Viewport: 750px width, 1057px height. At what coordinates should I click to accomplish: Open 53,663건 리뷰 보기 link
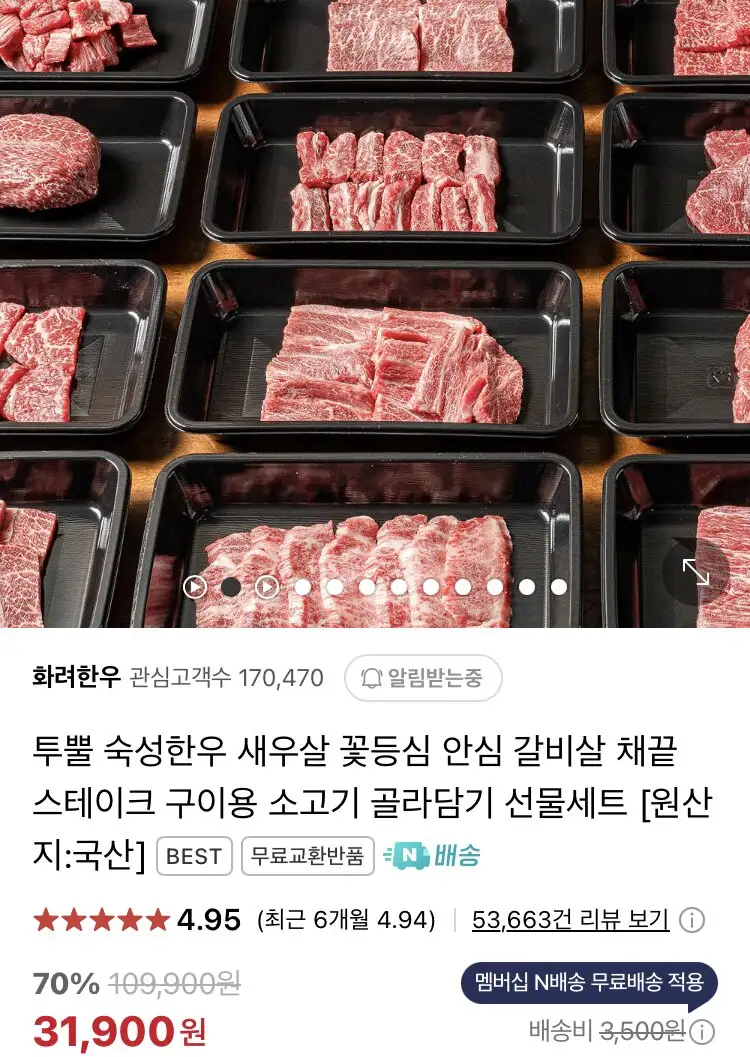570,920
